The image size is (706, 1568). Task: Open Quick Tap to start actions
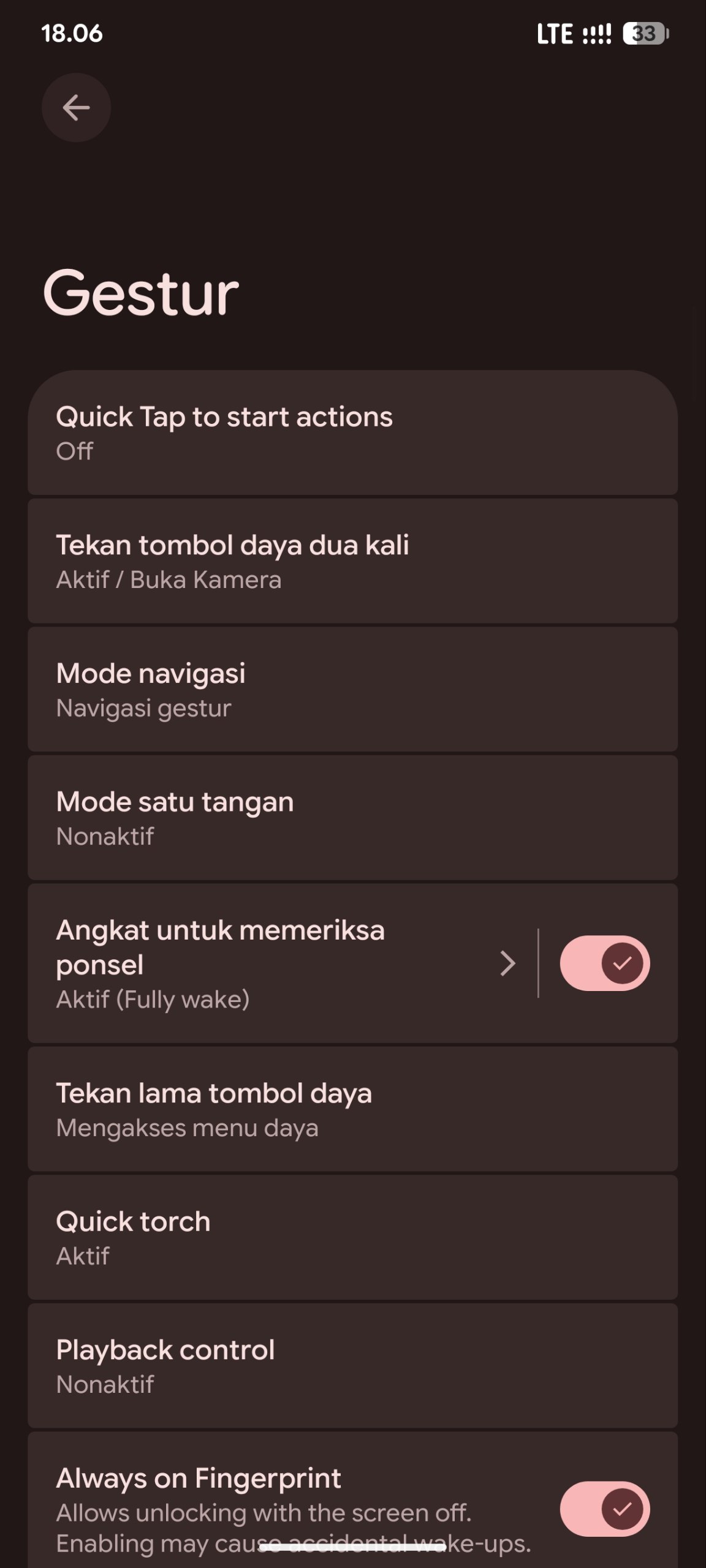(352, 432)
